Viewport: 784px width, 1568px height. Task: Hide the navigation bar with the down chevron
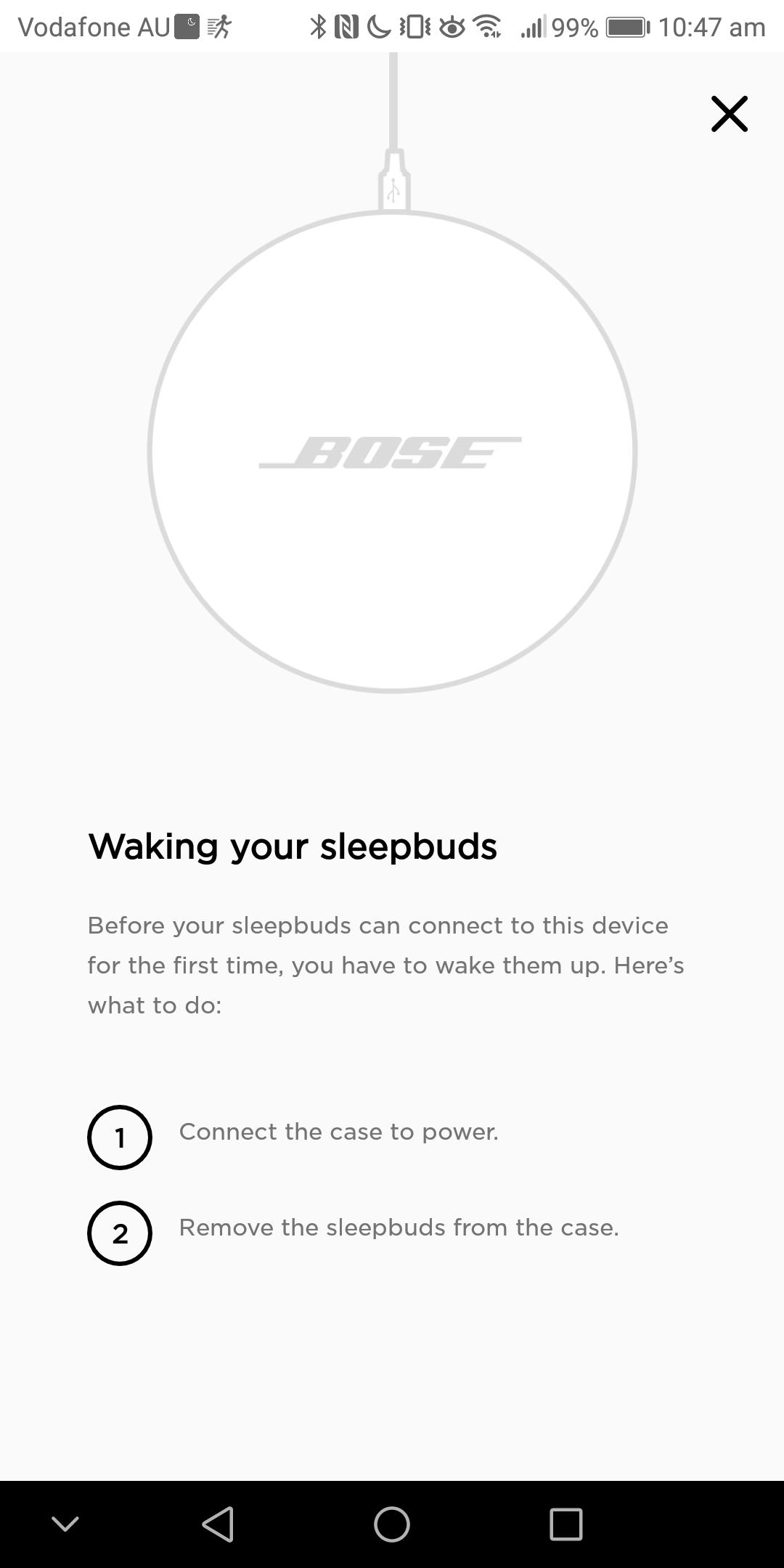(65, 1524)
